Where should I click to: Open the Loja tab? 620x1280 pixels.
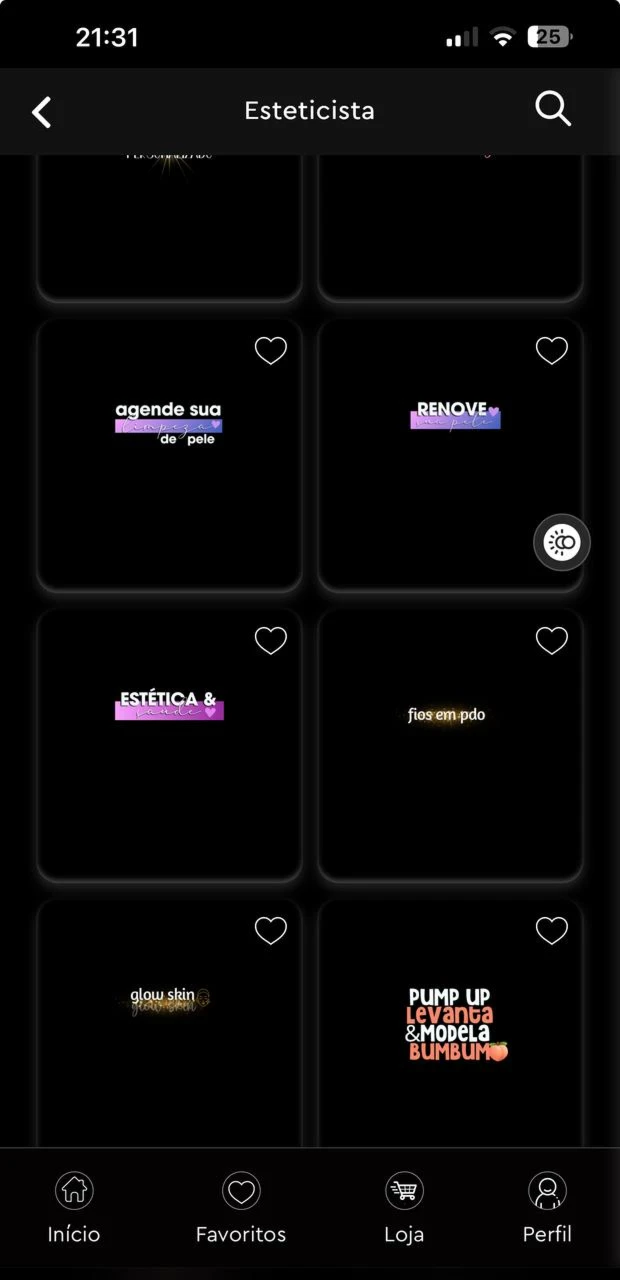point(404,1208)
